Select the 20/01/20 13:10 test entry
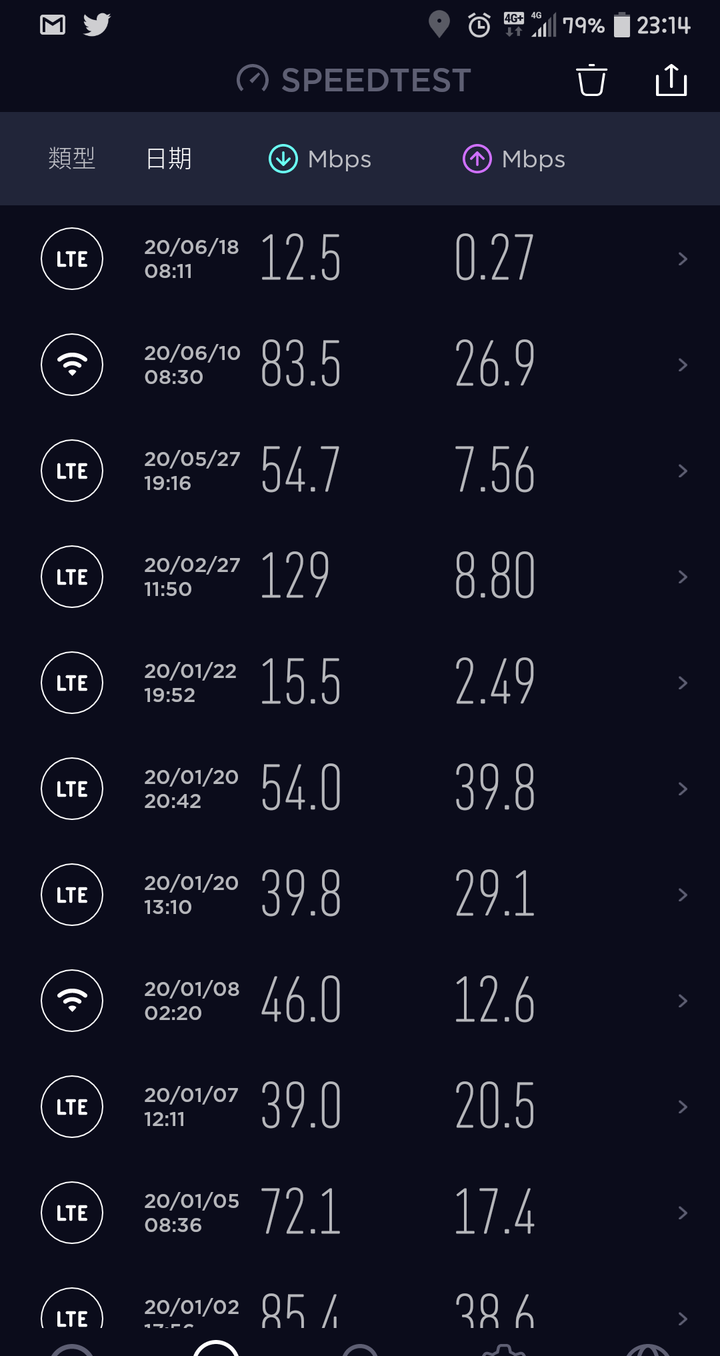 360,895
